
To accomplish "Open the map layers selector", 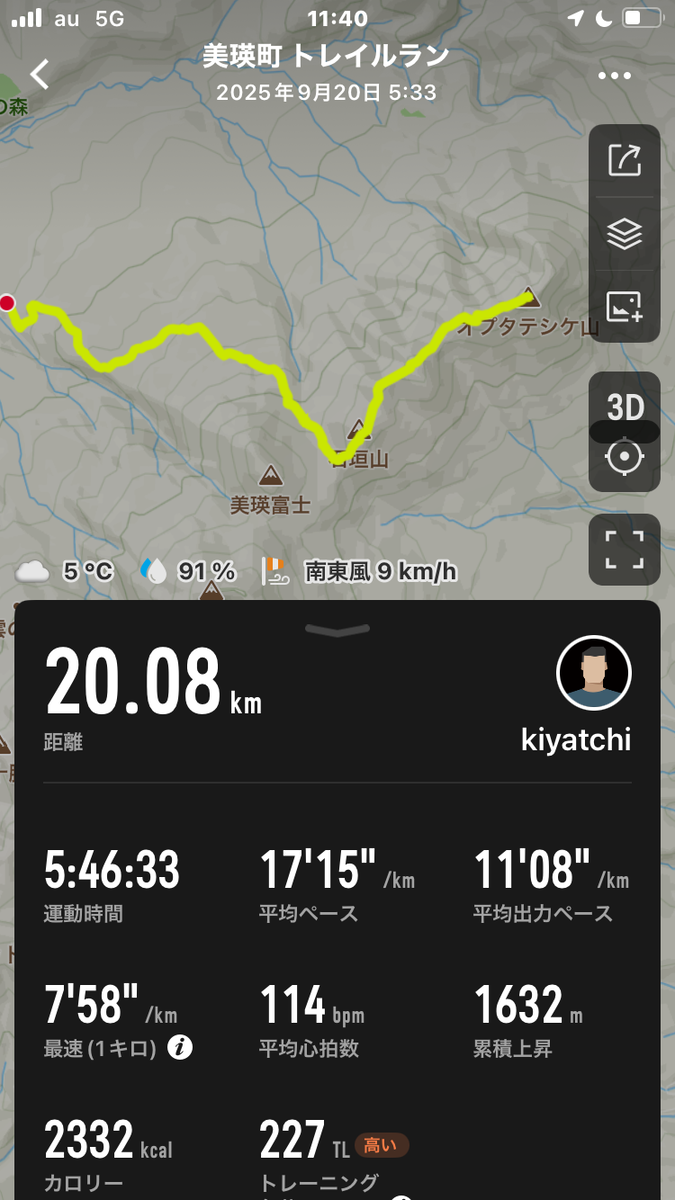I will [624, 234].
